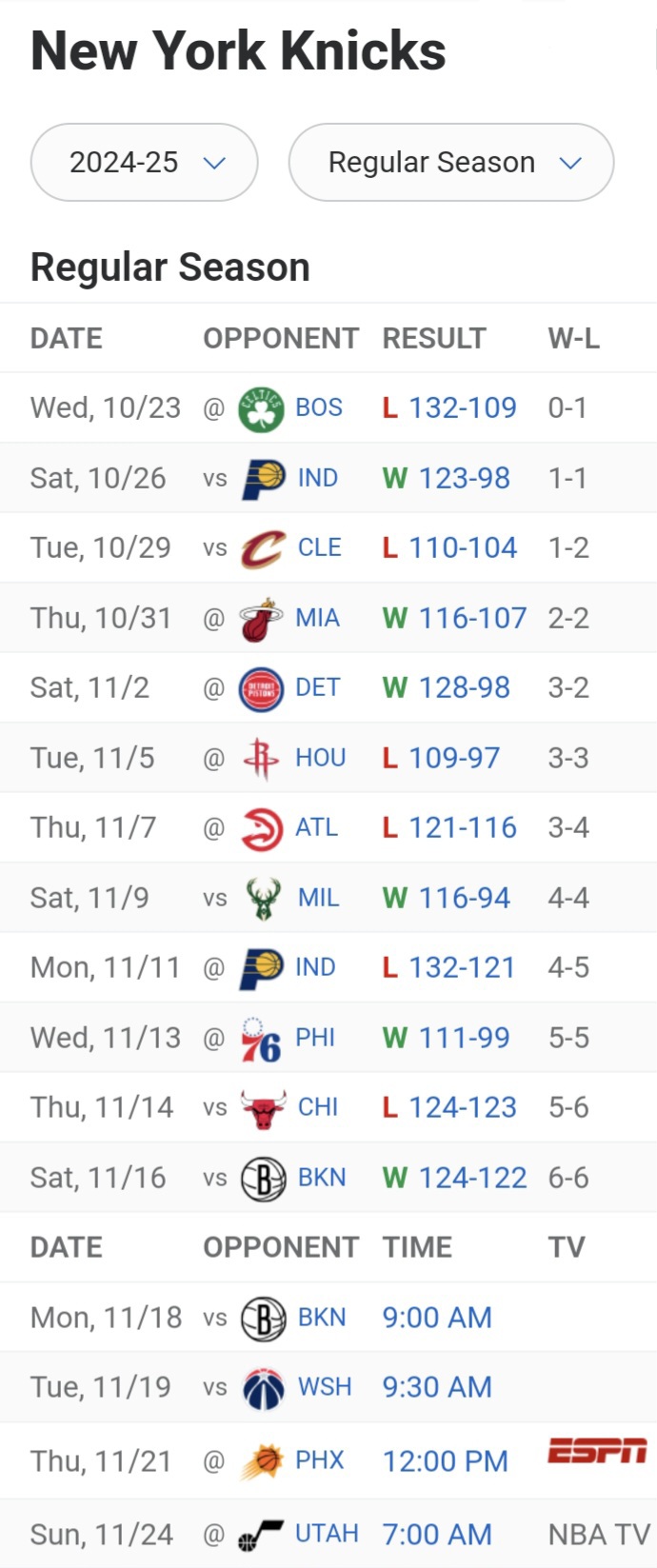Screen dimensions: 657x1568
Task: Open the HOU team page link
Action: tap(321, 758)
